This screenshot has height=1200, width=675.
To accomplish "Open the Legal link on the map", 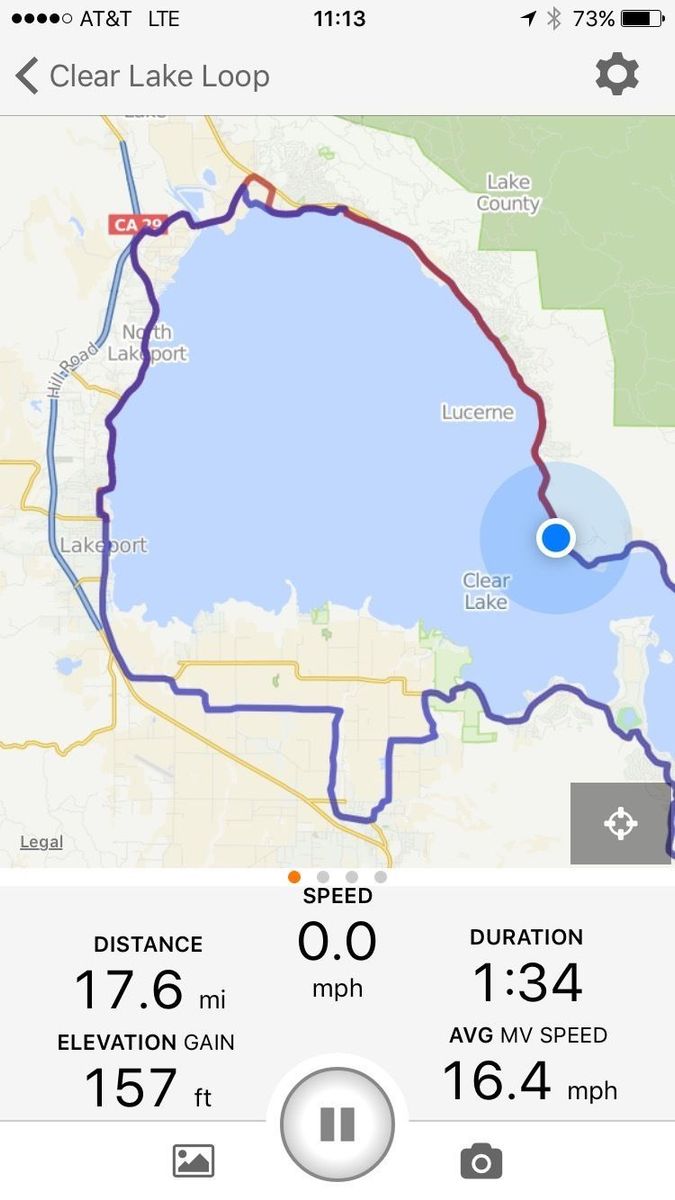I will 41,842.
